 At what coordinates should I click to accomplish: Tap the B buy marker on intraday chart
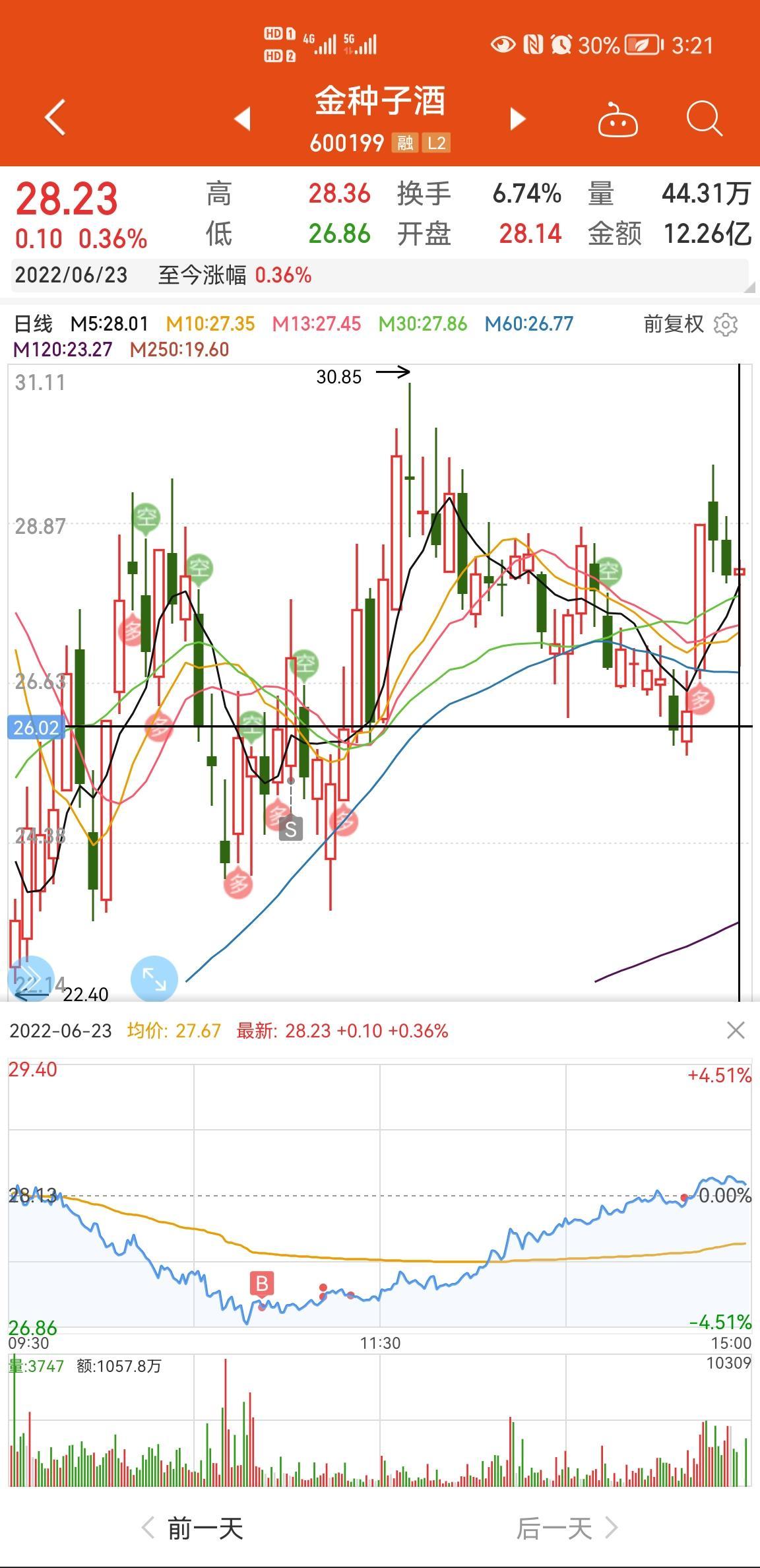262,1284
